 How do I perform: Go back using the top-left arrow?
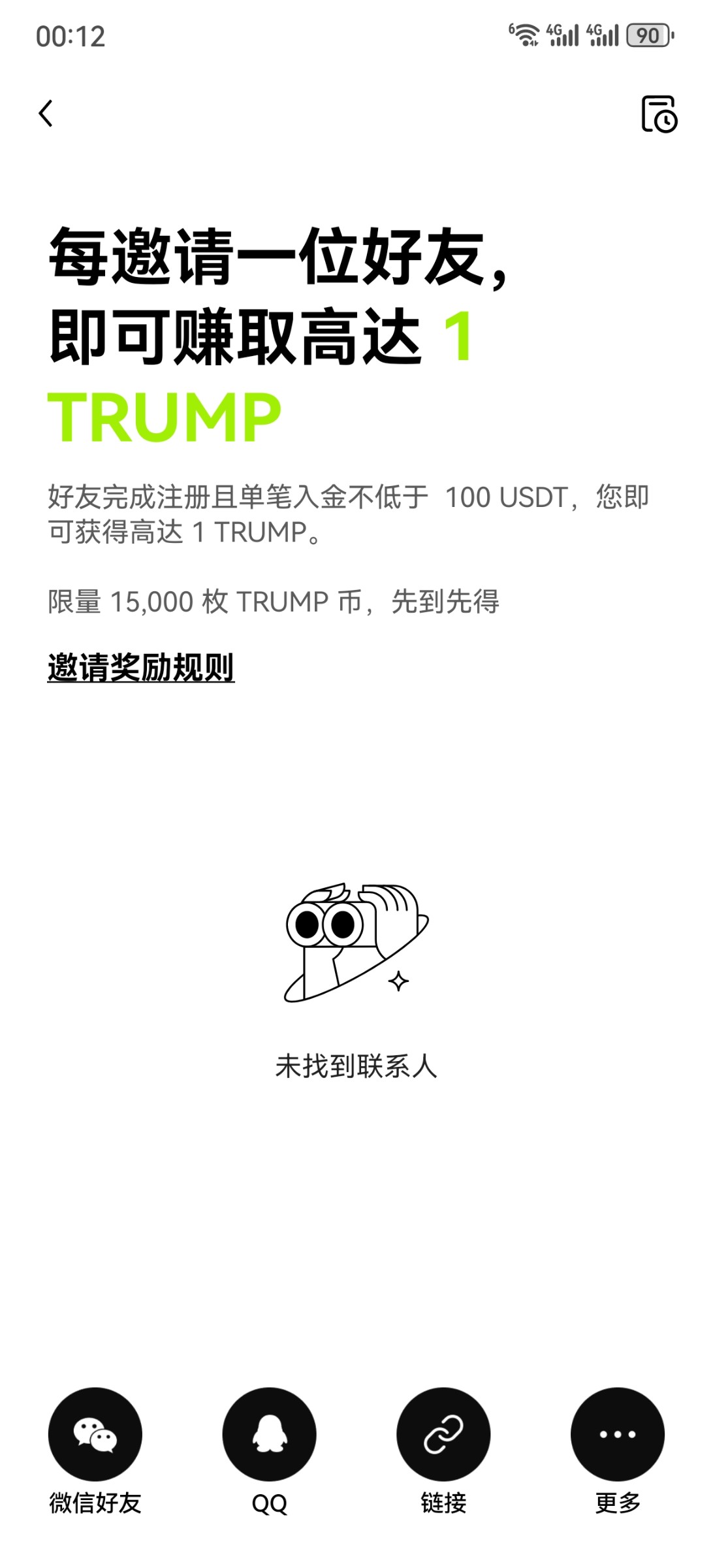click(46, 114)
